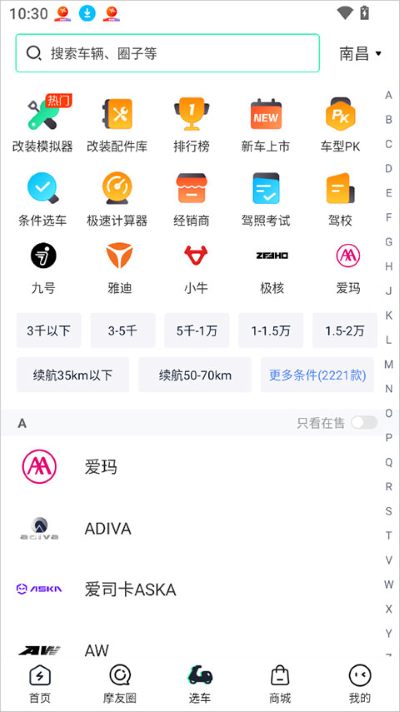Image resolution: width=400 pixels, height=712 pixels.
Task: Open 驾照考试 section
Action: point(266,199)
